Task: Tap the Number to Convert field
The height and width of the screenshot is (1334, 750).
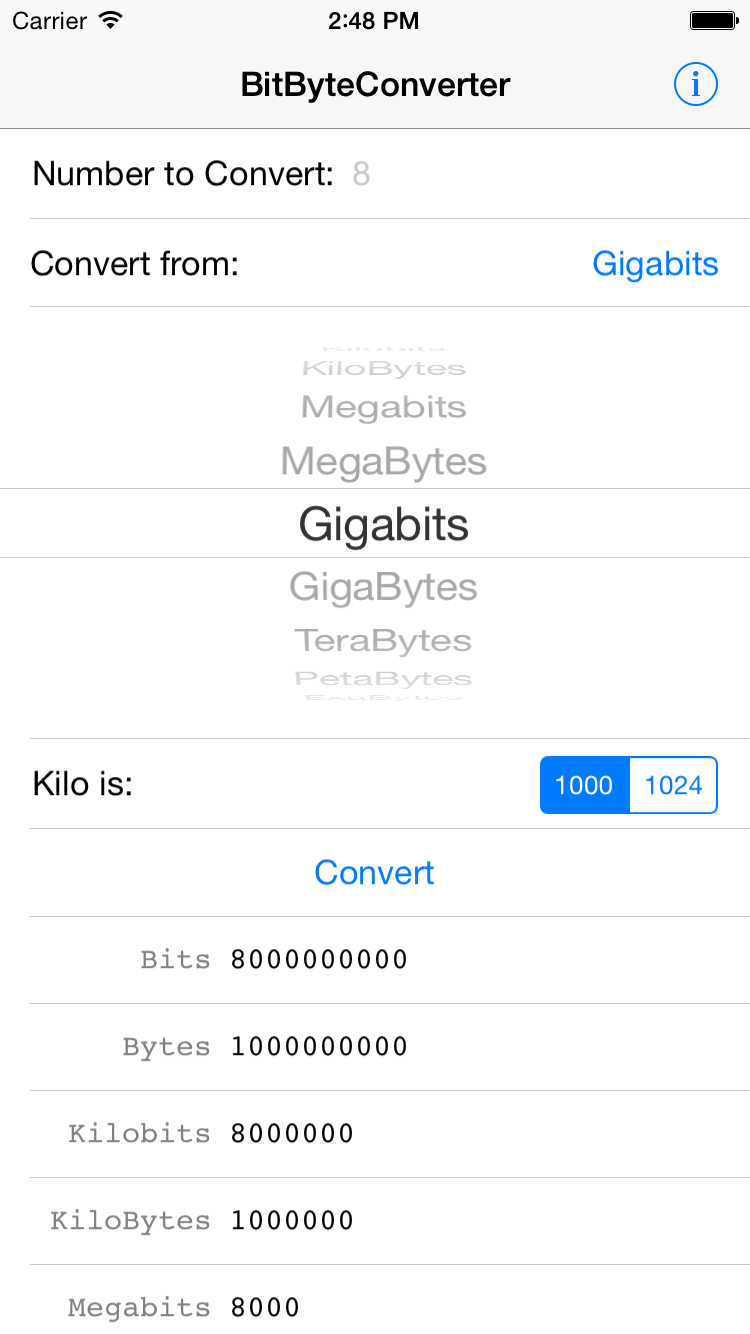Action: point(540,175)
